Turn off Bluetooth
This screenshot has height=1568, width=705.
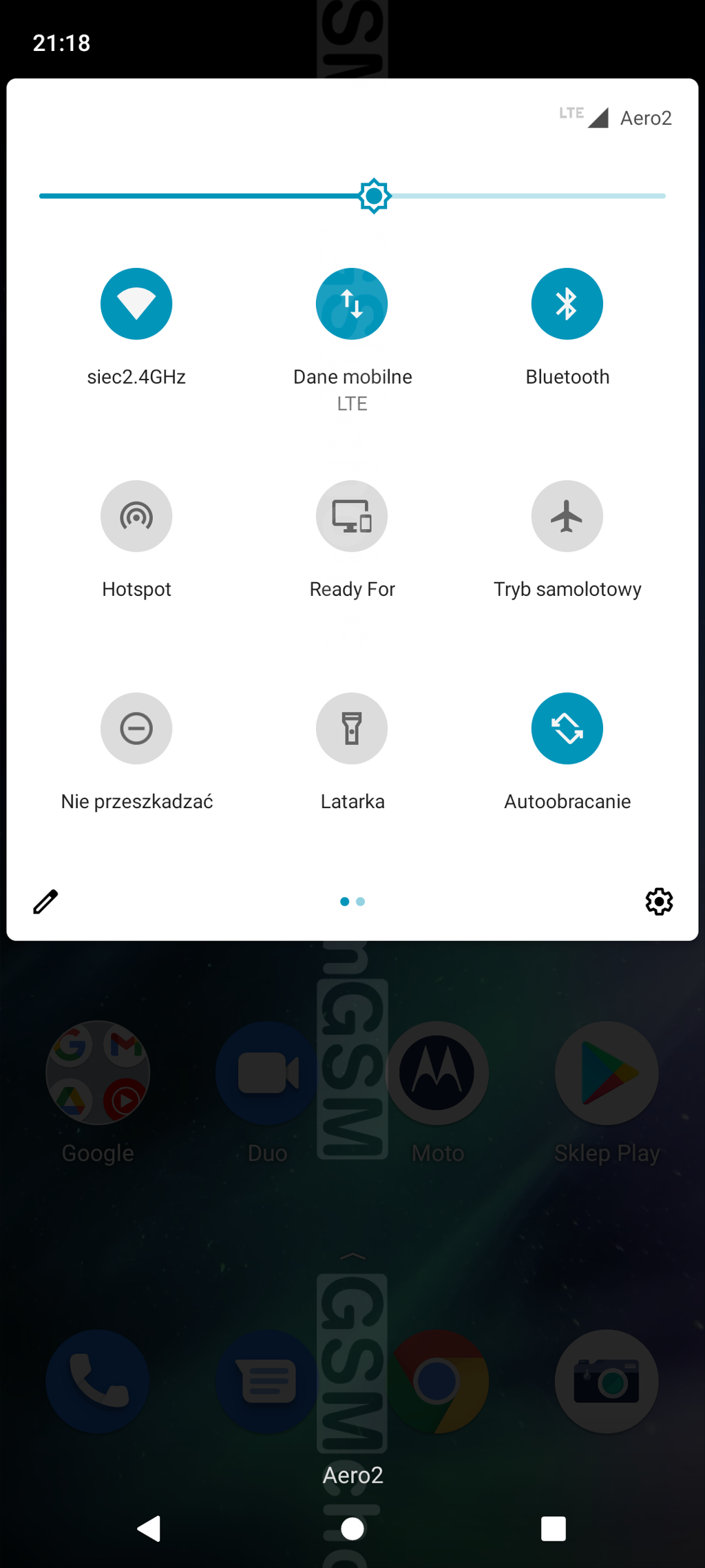(567, 304)
